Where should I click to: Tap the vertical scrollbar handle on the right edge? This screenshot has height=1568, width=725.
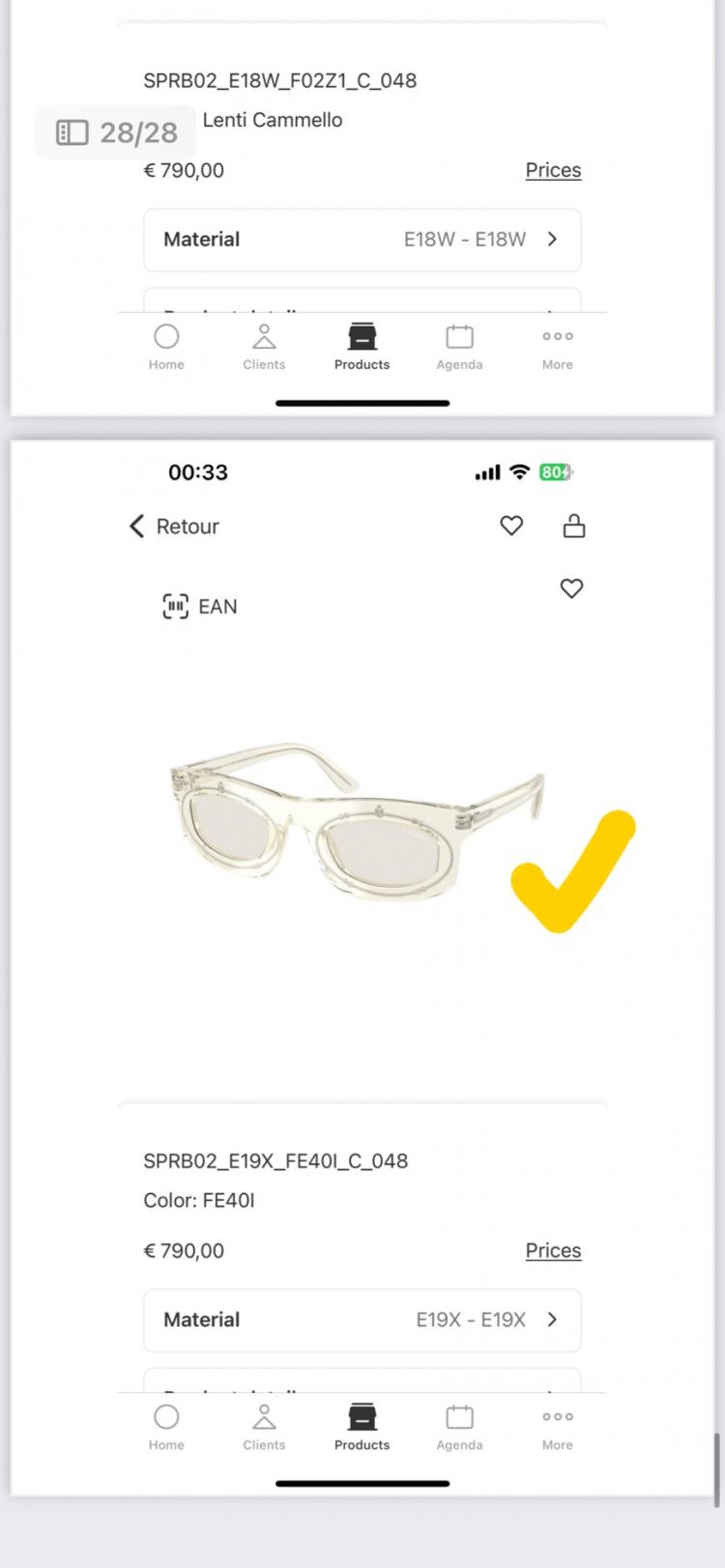(717, 1469)
